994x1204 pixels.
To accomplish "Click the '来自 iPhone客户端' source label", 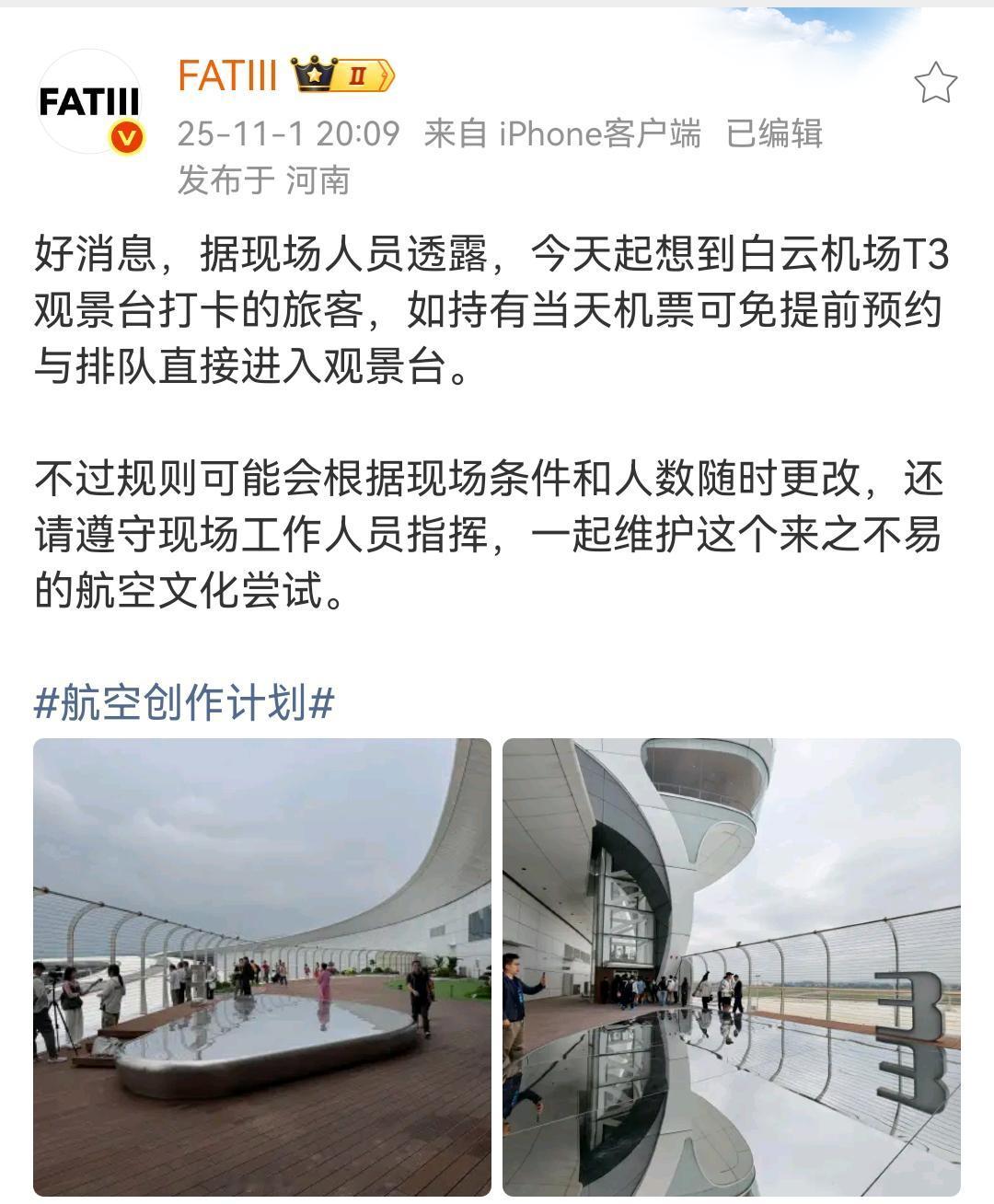I will point(561,133).
